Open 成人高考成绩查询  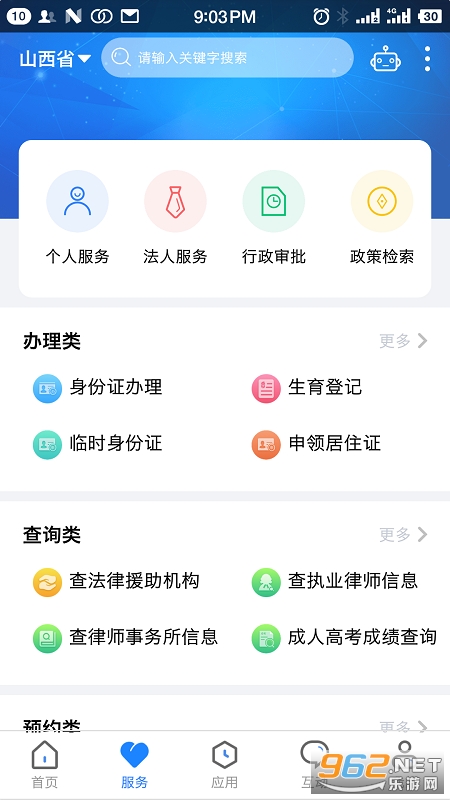344,637
